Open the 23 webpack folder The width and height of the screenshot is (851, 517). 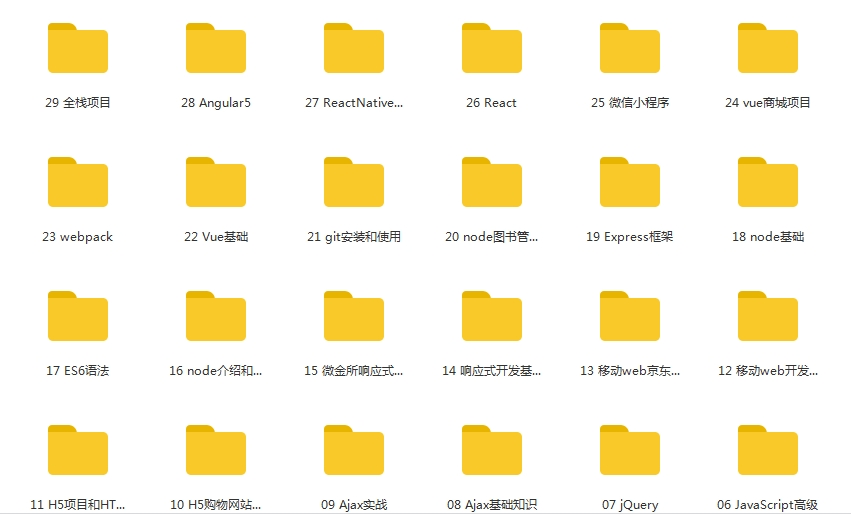click(x=78, y=183)
